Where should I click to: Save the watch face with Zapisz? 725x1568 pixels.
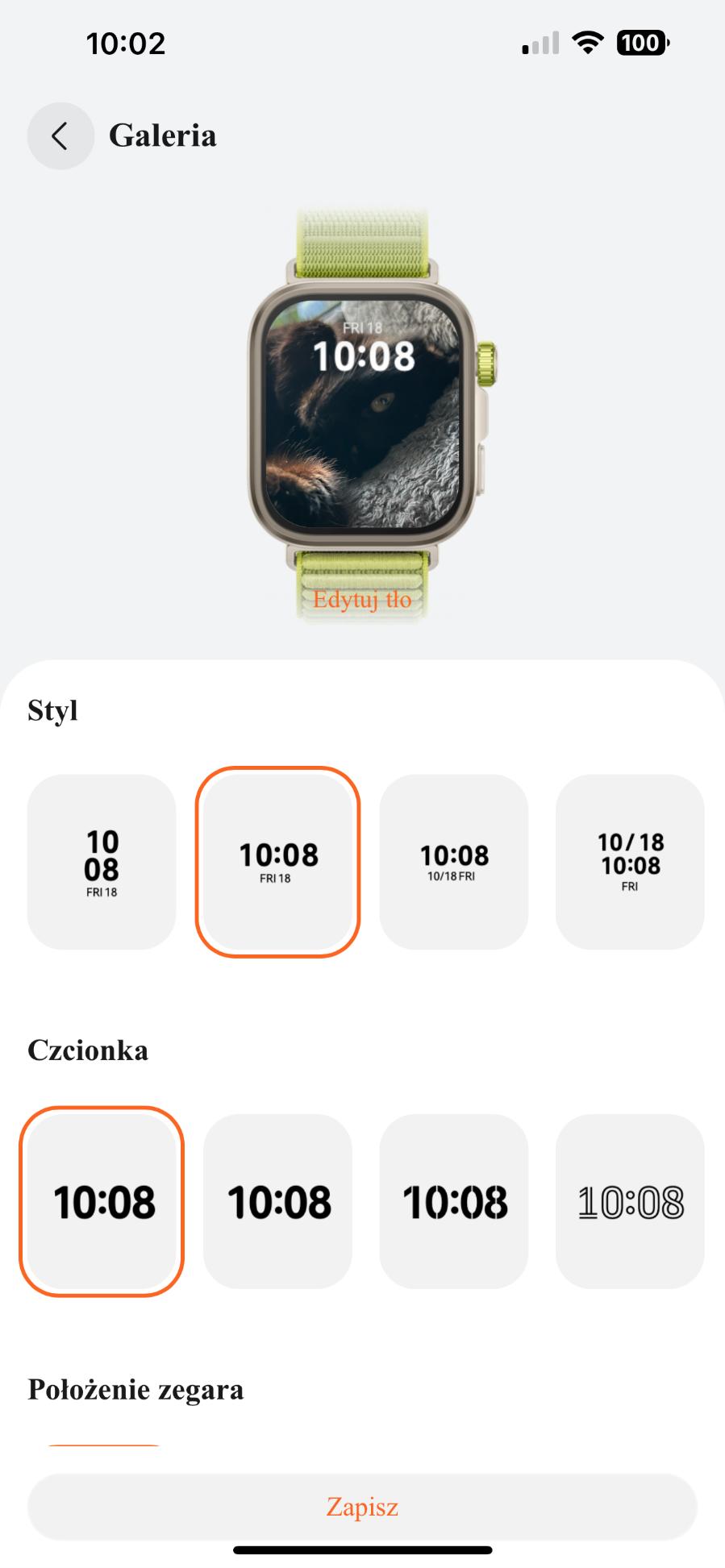point(362,1507)
